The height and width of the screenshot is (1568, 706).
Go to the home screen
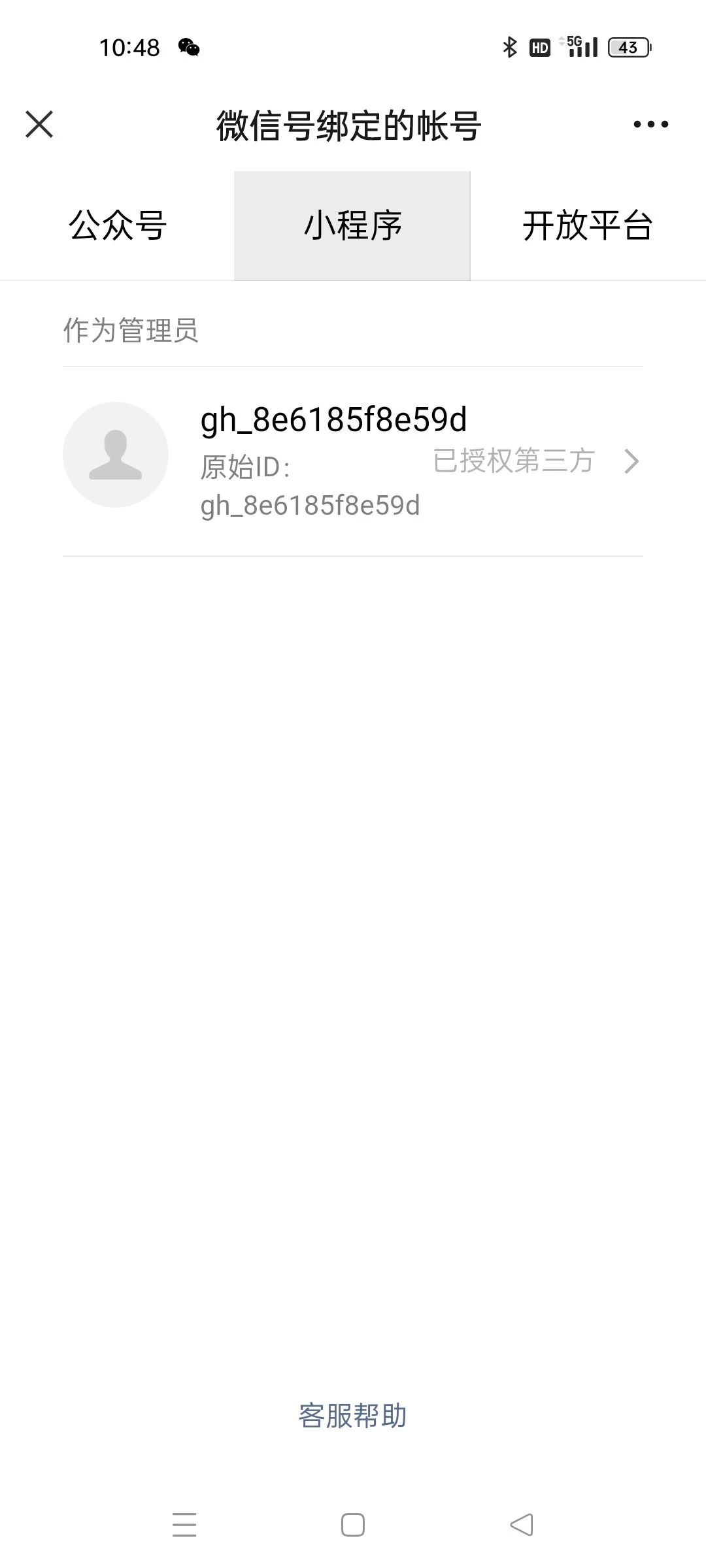[353, 1525]
